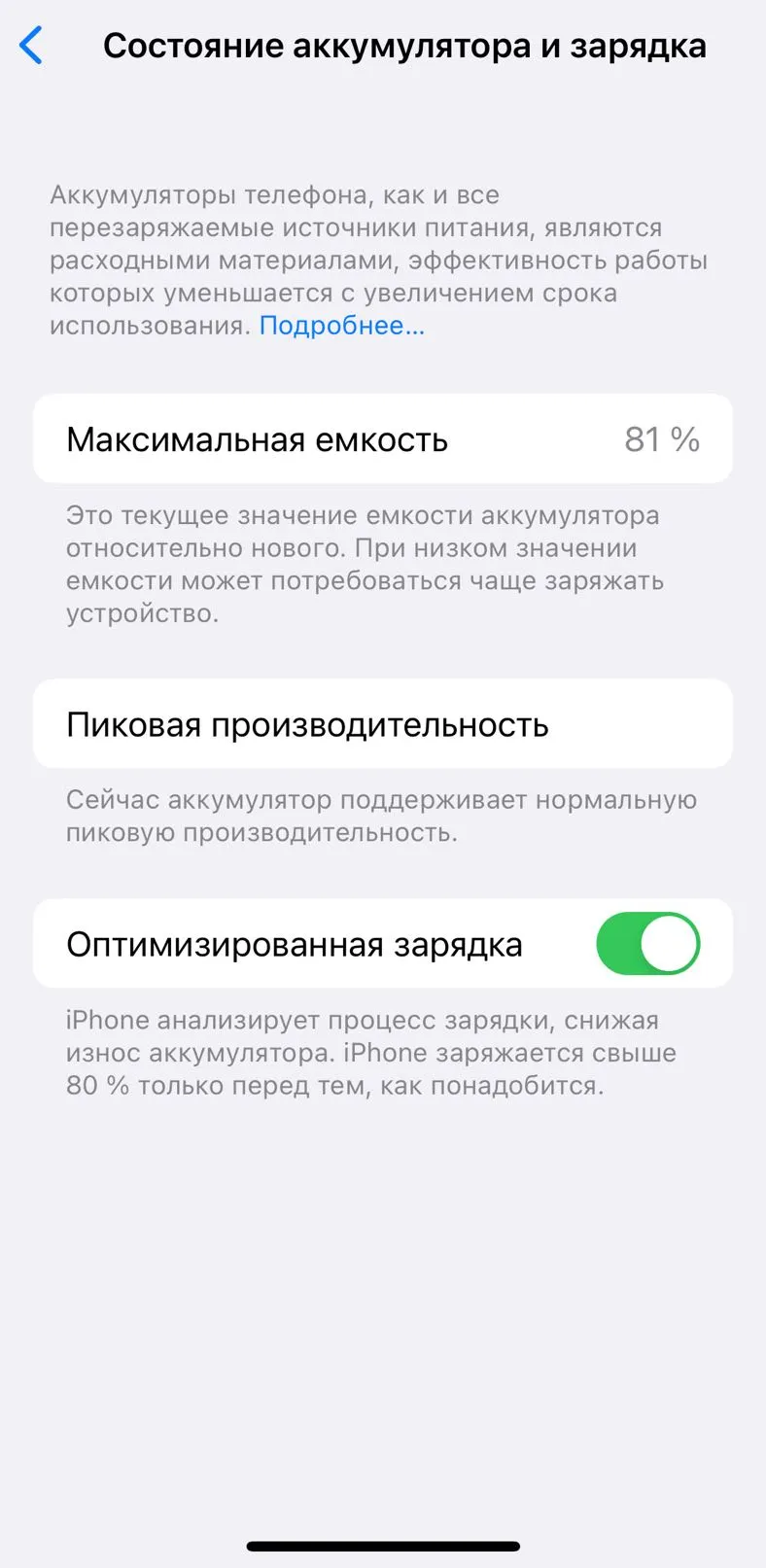Go back using the blue arrow
The height and width of the screenshot is (1568, 766).
tap(32, 46)
